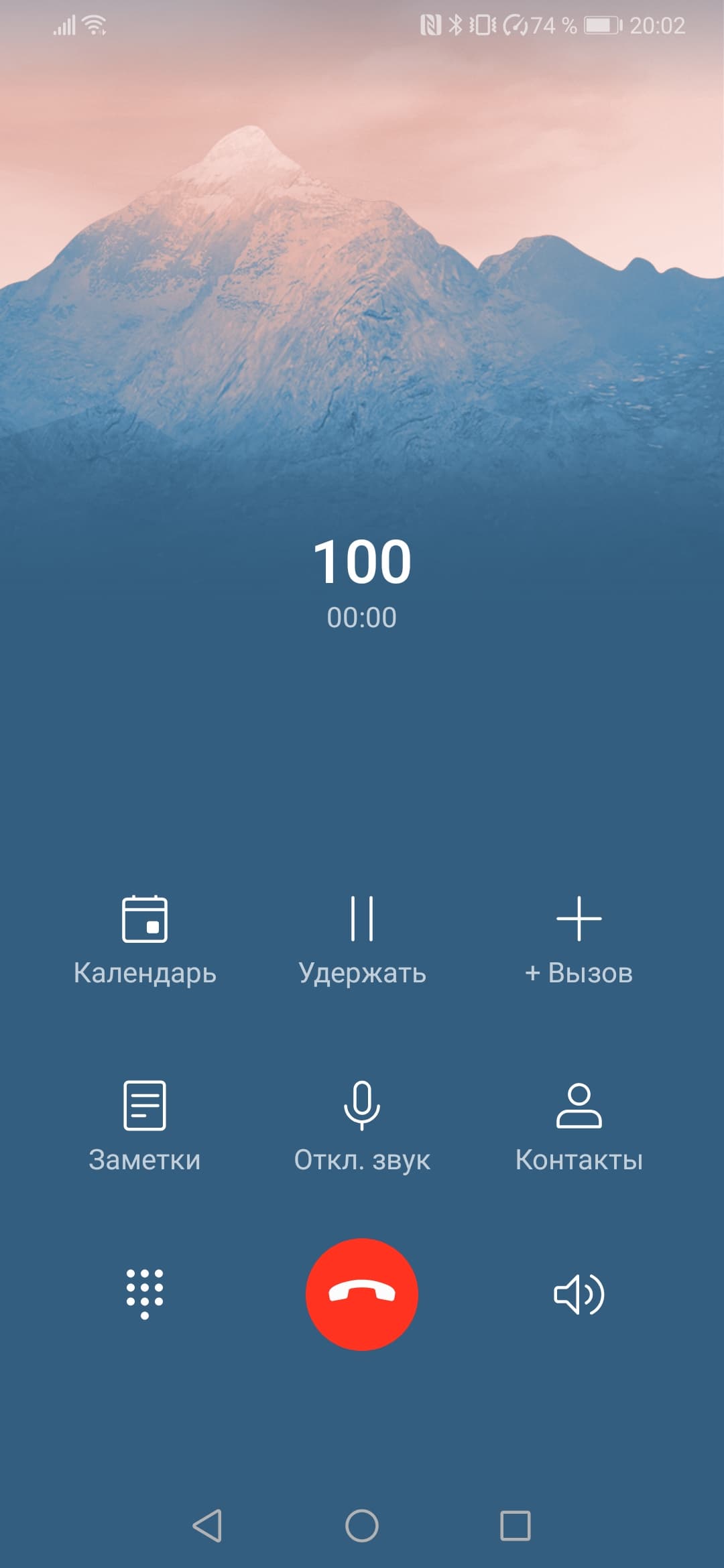The height and width of the screenshot is (1568, 724).
Task: Go back using the system back button
Action: coord(207,1526)
